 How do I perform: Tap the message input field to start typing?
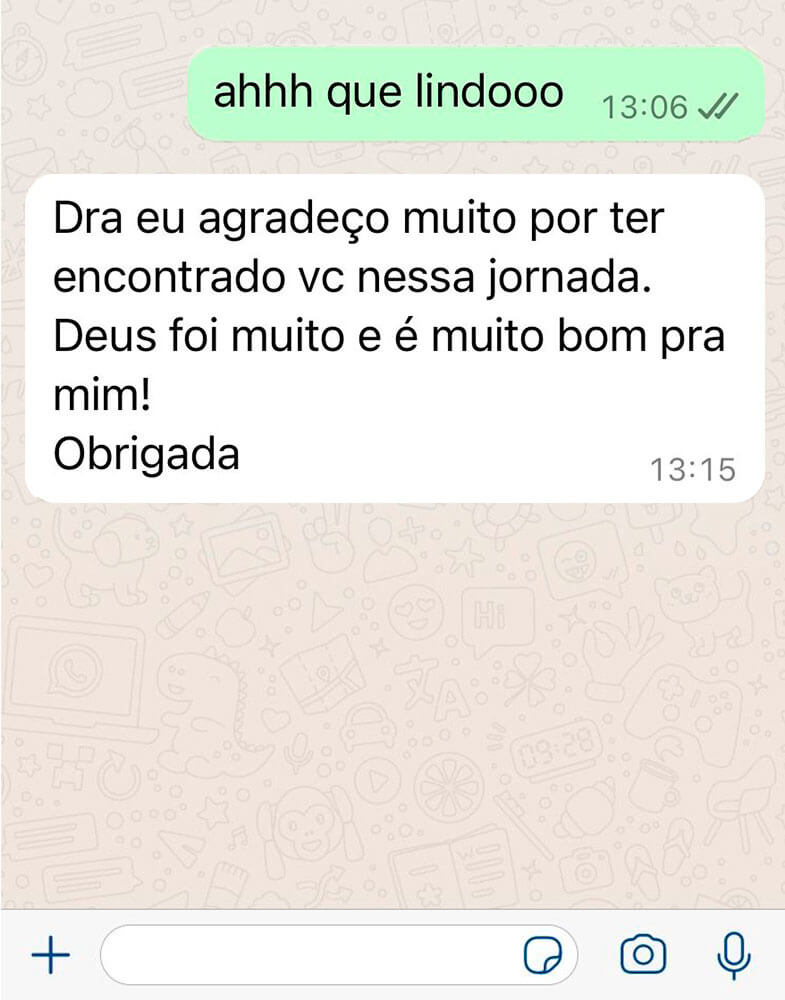[300, 954]
